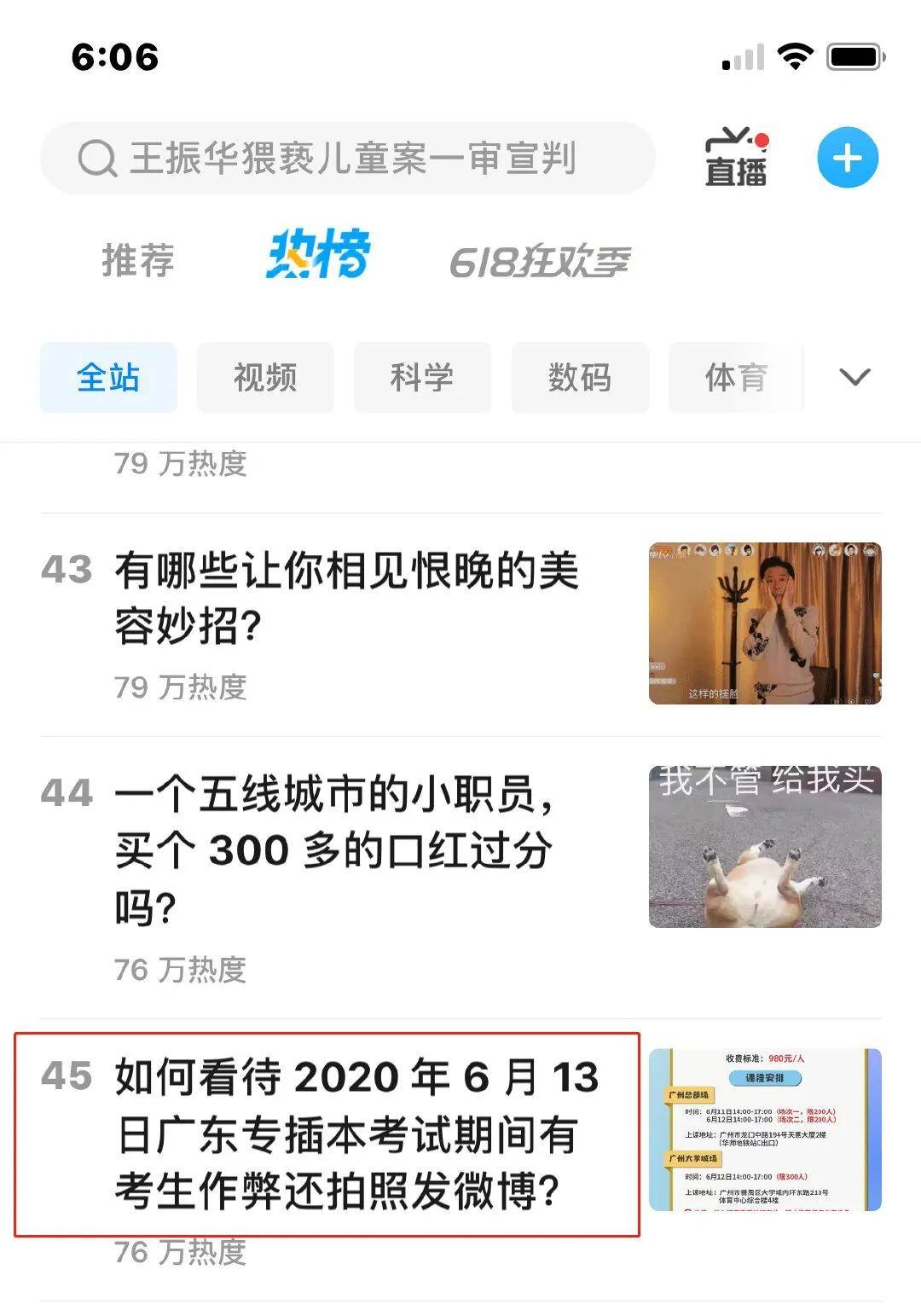Tap the dog thumbnail beside 口红 question

point(765,847)
